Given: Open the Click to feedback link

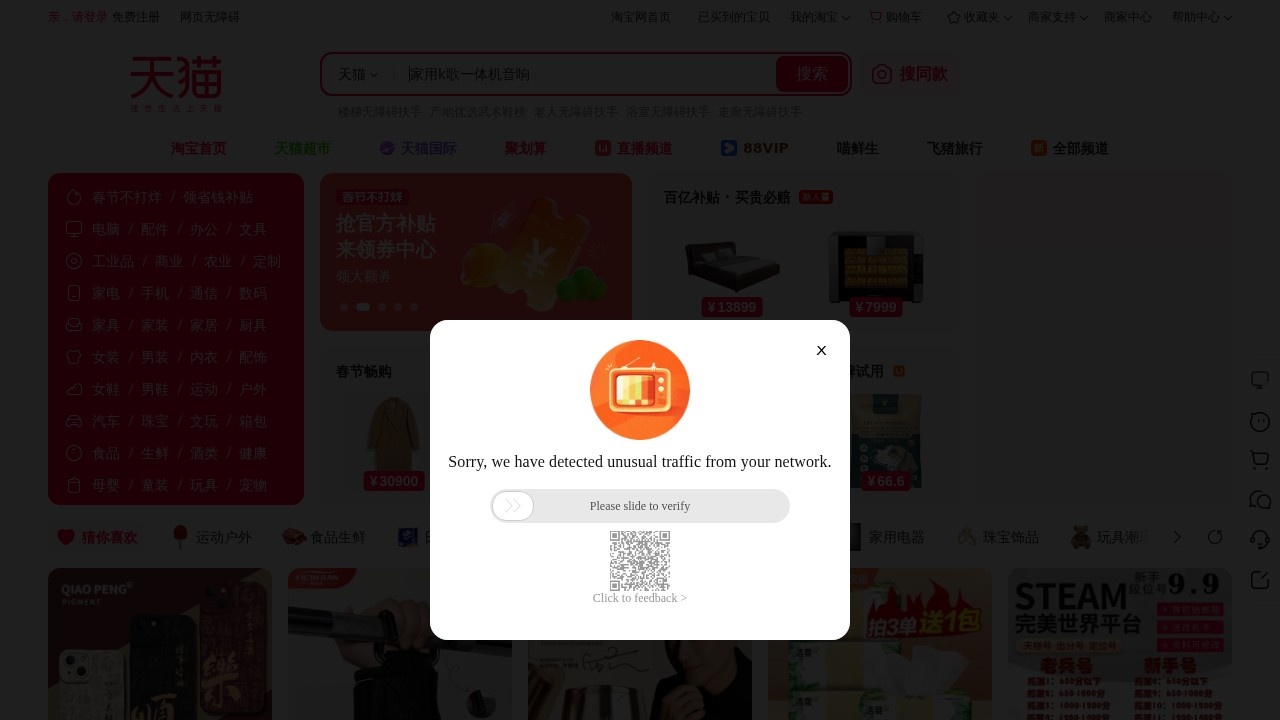Looking at the screenshot, I should click(639, 598).
